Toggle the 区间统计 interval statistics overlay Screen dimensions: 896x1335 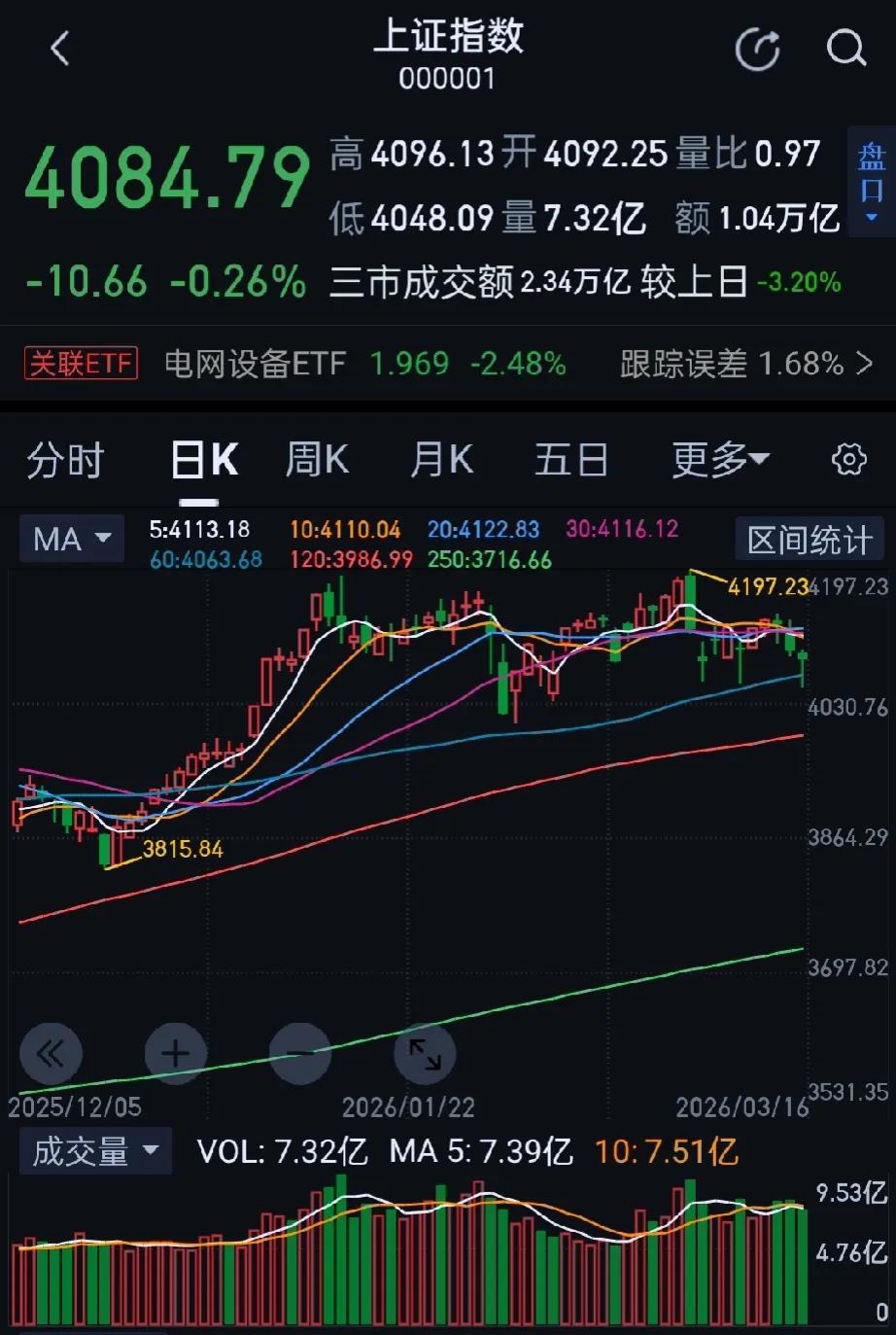click(810, 540)
